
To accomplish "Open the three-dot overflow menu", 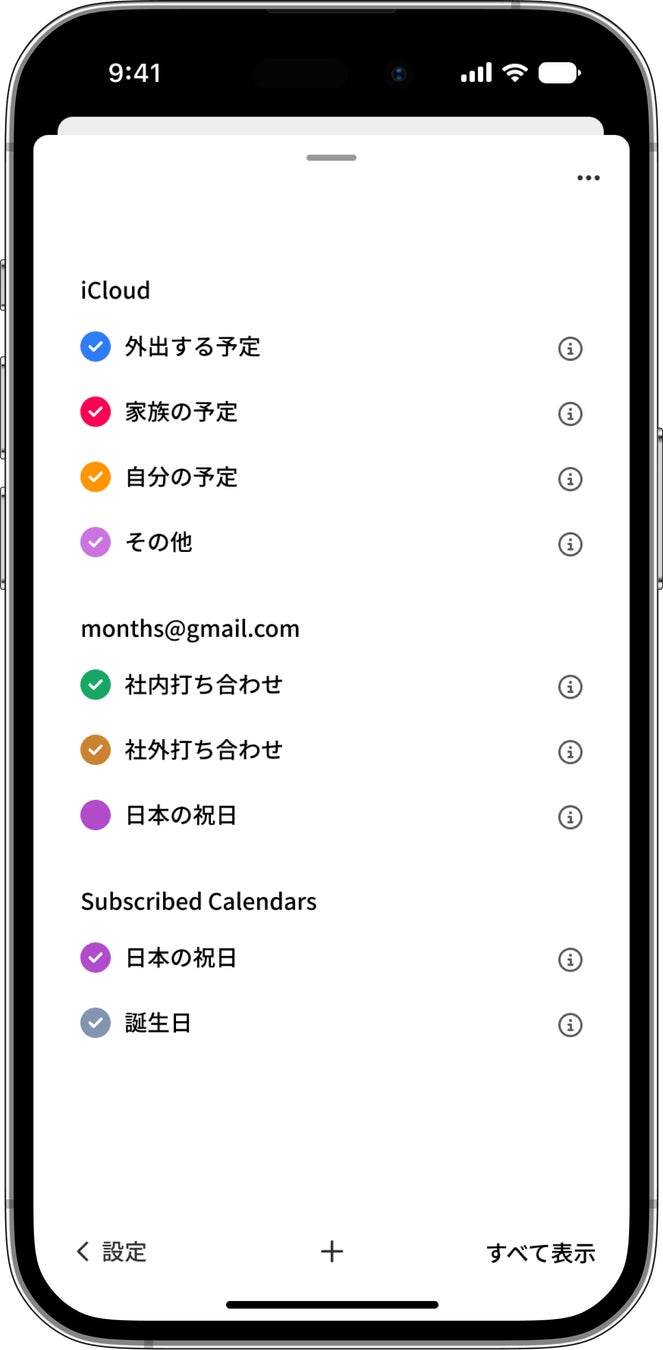I will 588,178.
